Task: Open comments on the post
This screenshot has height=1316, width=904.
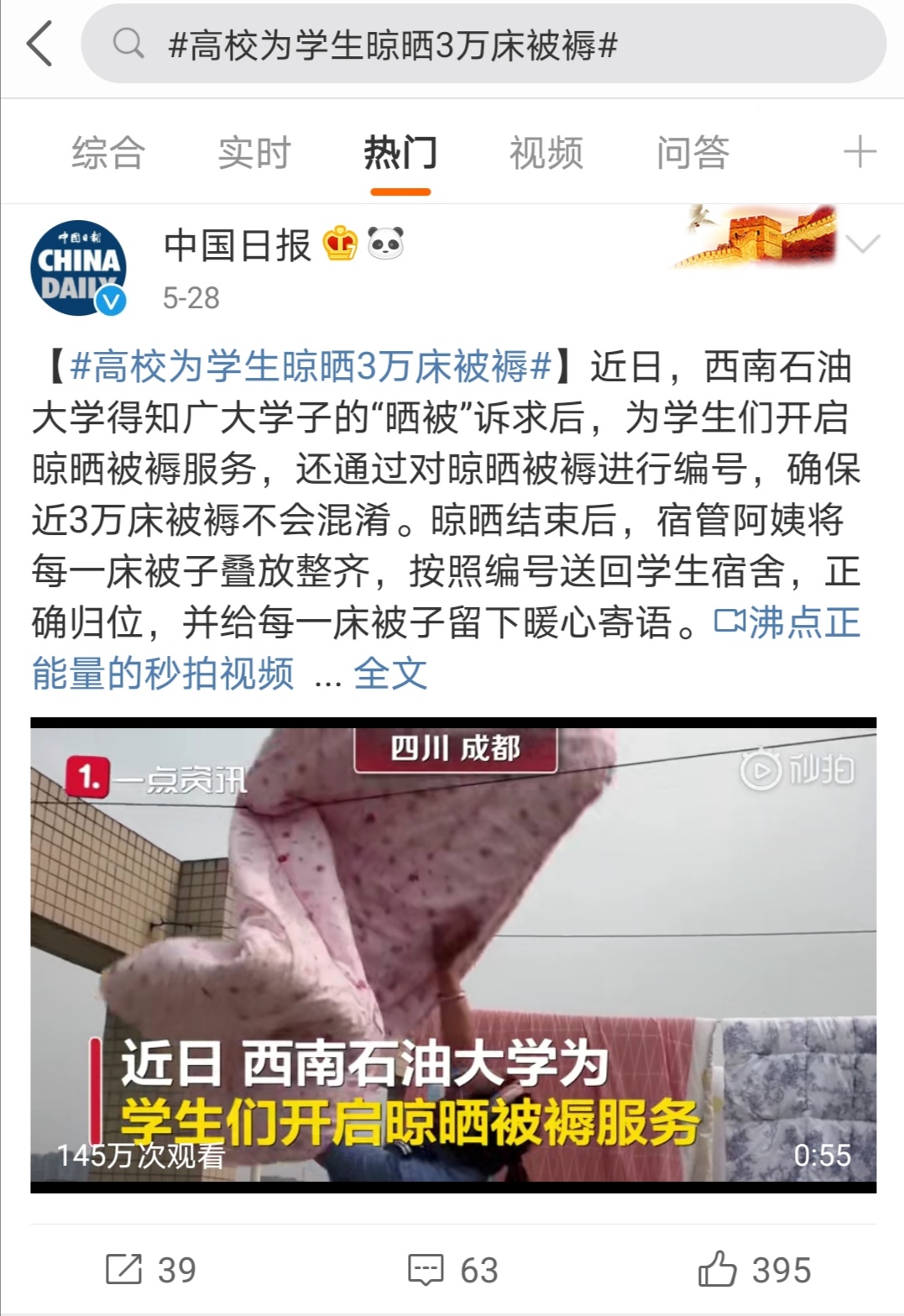Action: click(x=453, y=1269)
